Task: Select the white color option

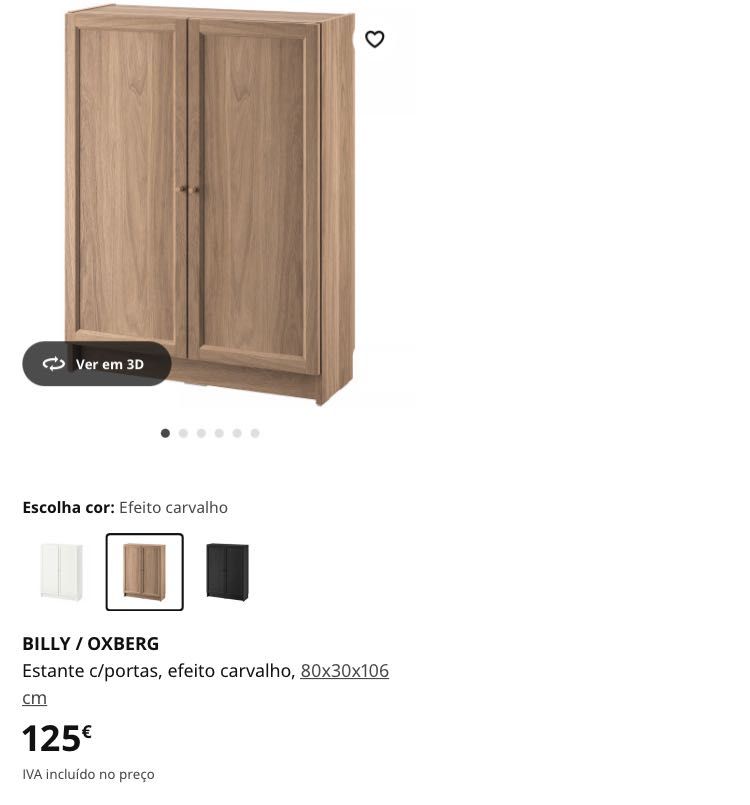Action: click(x=62, y=572)
